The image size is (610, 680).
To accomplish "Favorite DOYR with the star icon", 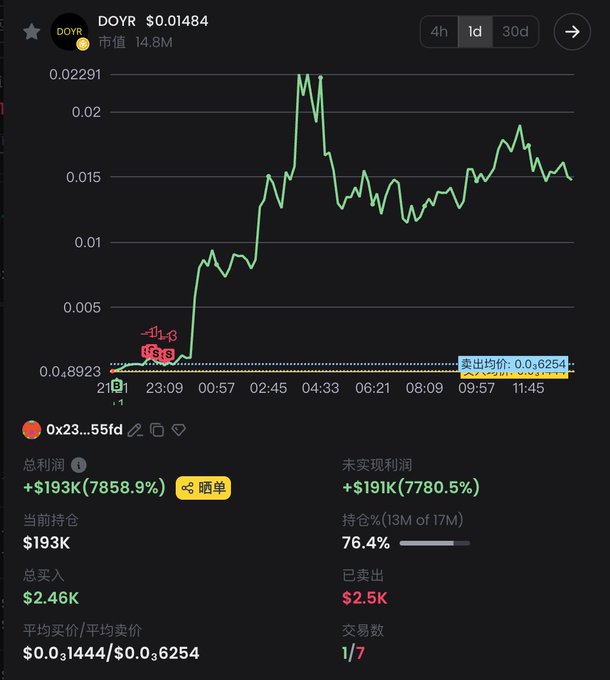I will tap(32, 32).
